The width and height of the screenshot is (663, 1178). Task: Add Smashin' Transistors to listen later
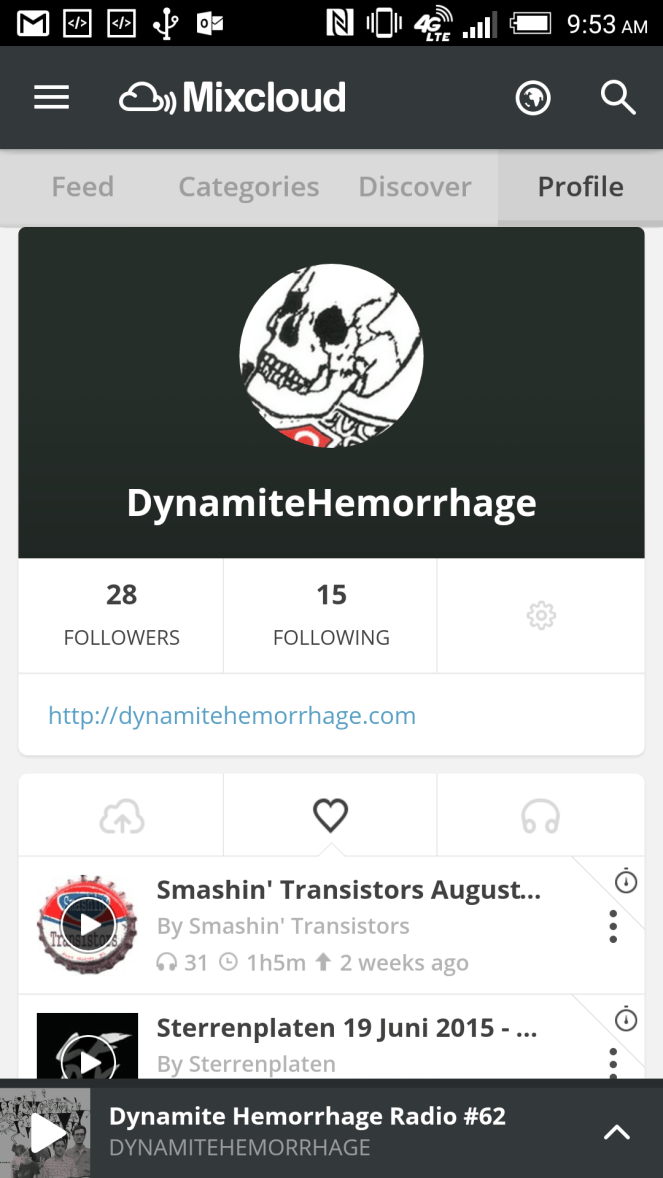coord(626,881)
